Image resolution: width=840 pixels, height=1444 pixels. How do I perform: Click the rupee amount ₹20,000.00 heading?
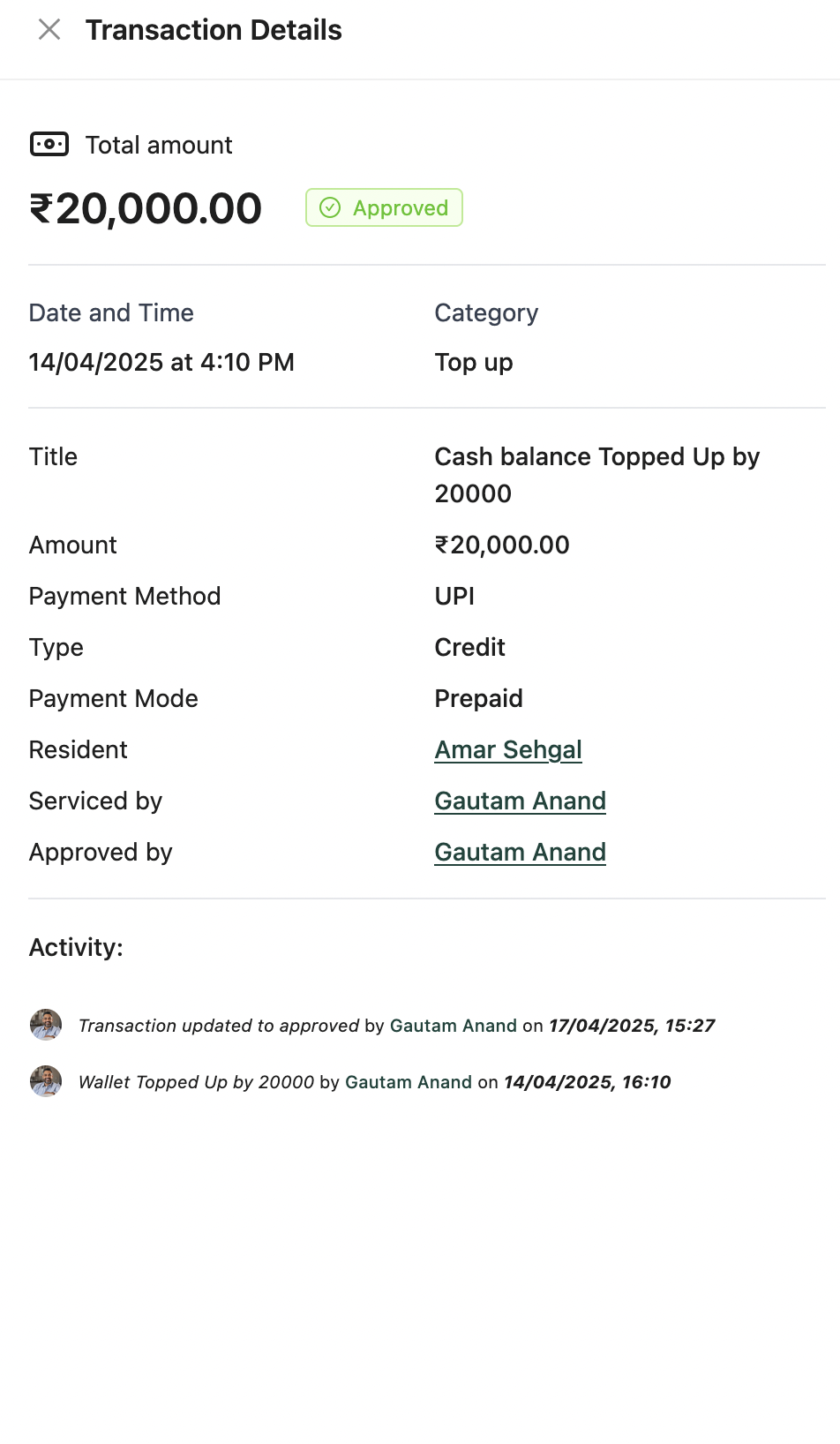146,208
